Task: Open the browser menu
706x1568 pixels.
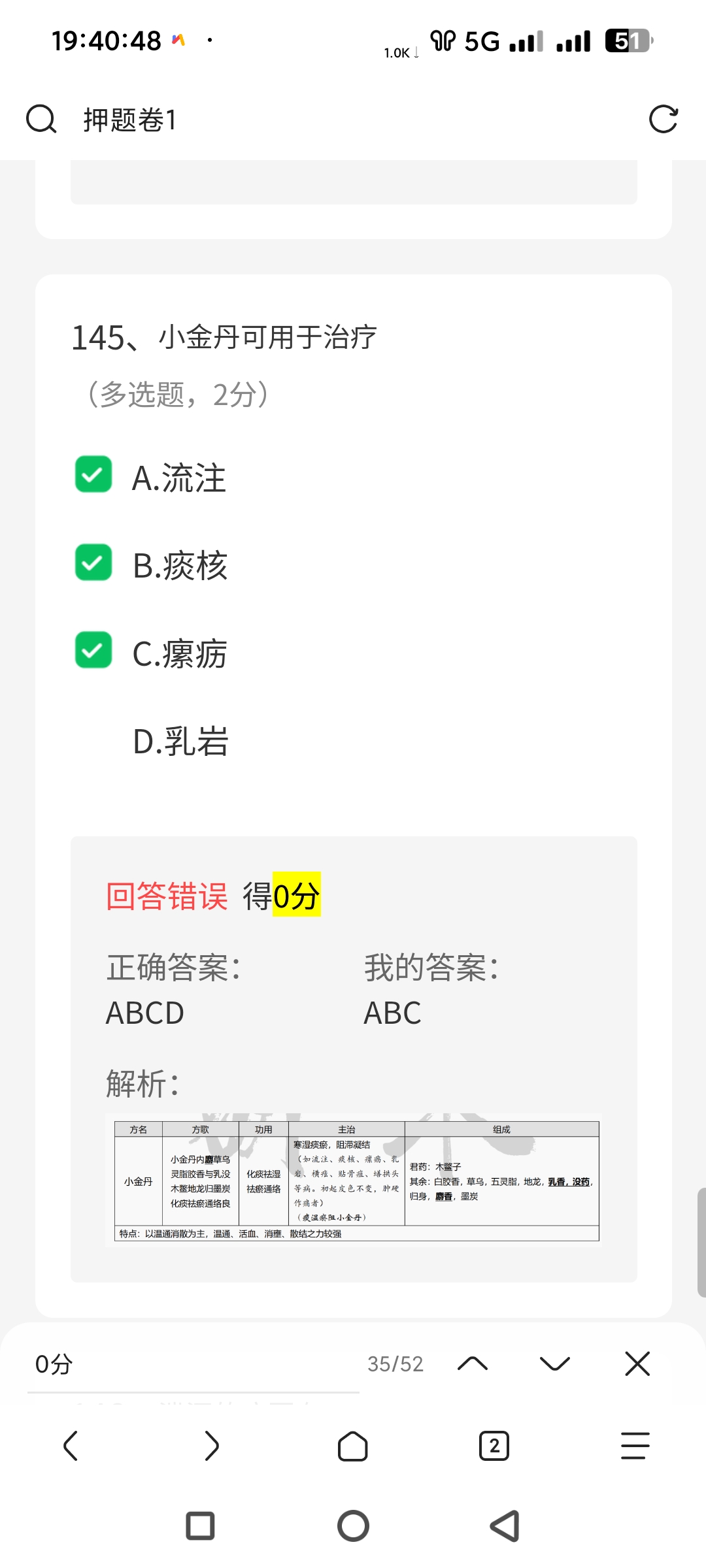Action: (635, 1446)
